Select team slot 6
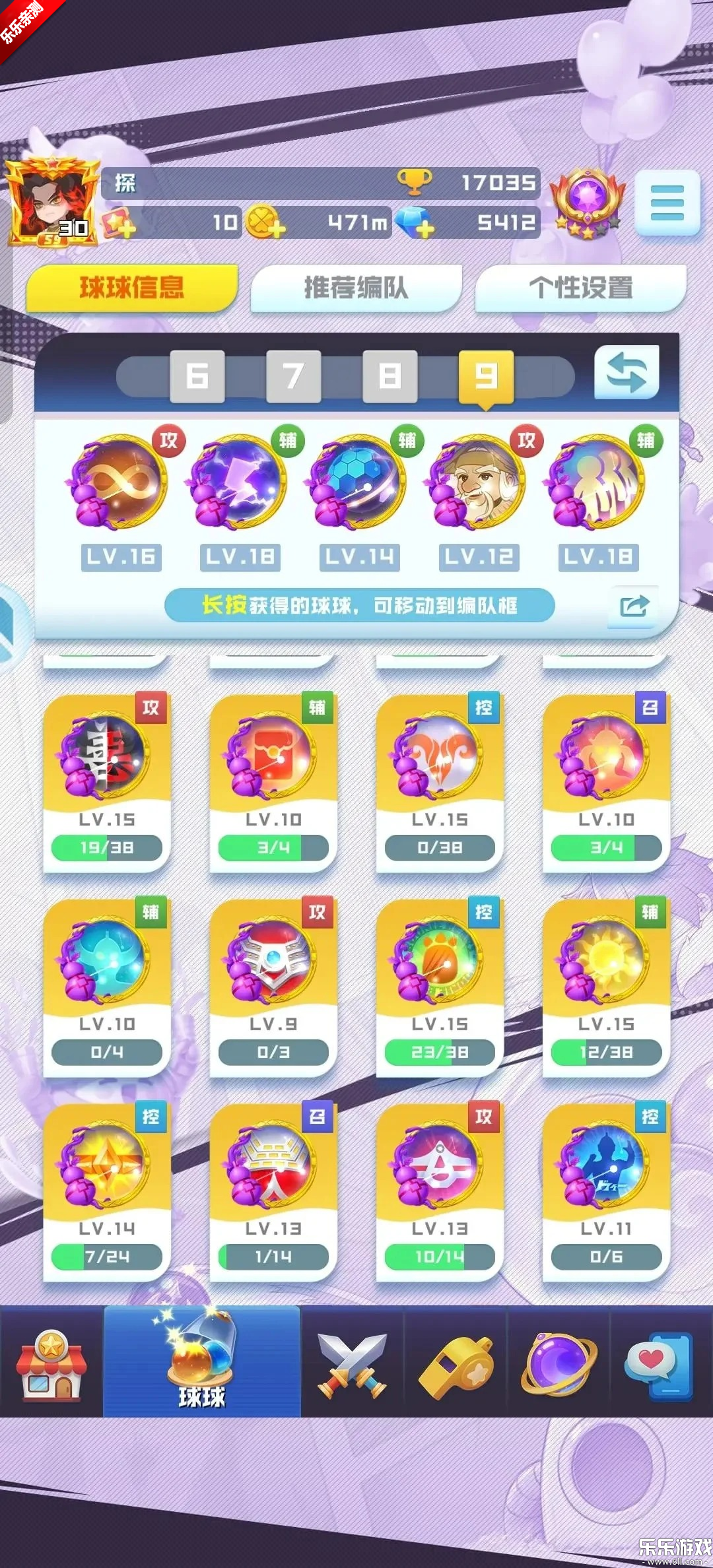This screenshot has height=1568, width=713. (197, 376)
